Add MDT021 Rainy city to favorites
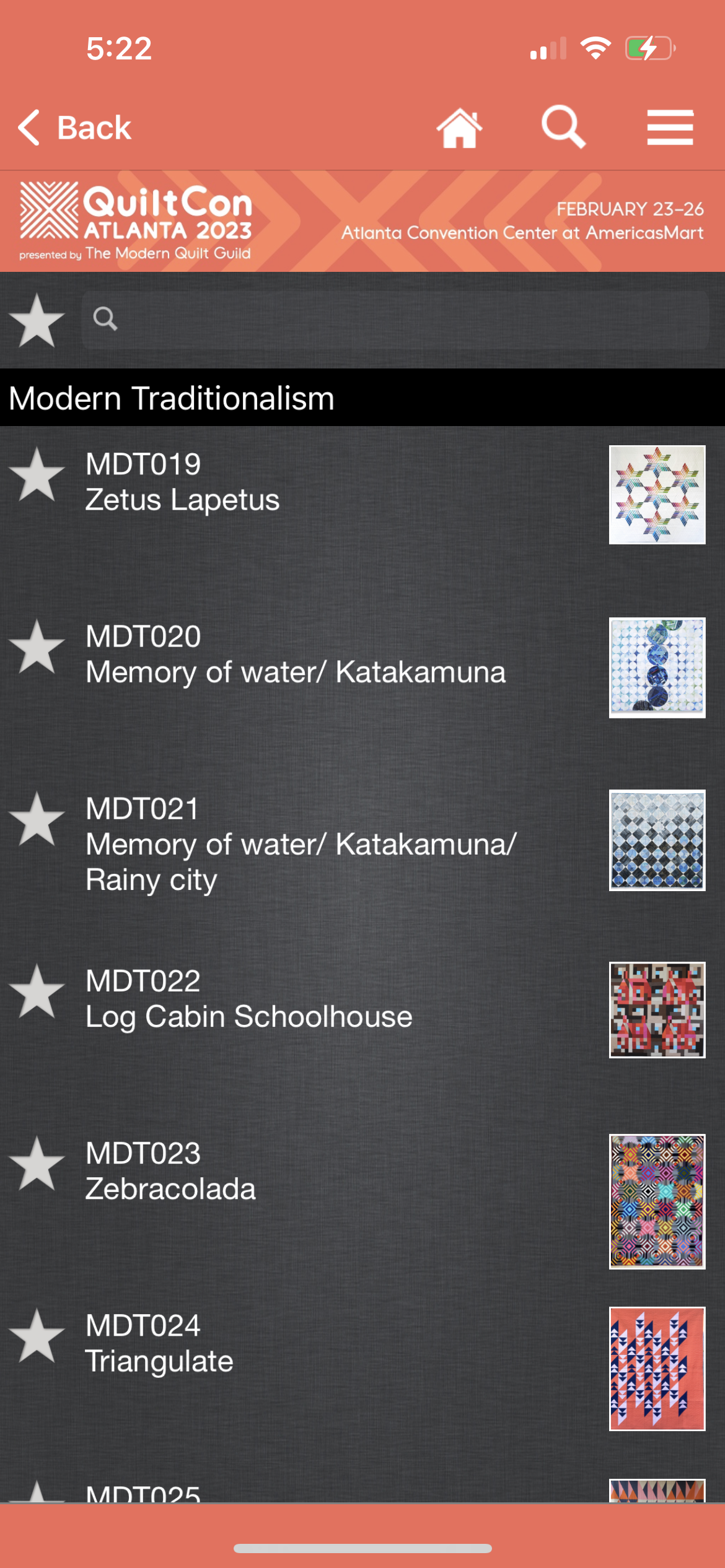Screen dimensions: 725x1568 (37, 819)
